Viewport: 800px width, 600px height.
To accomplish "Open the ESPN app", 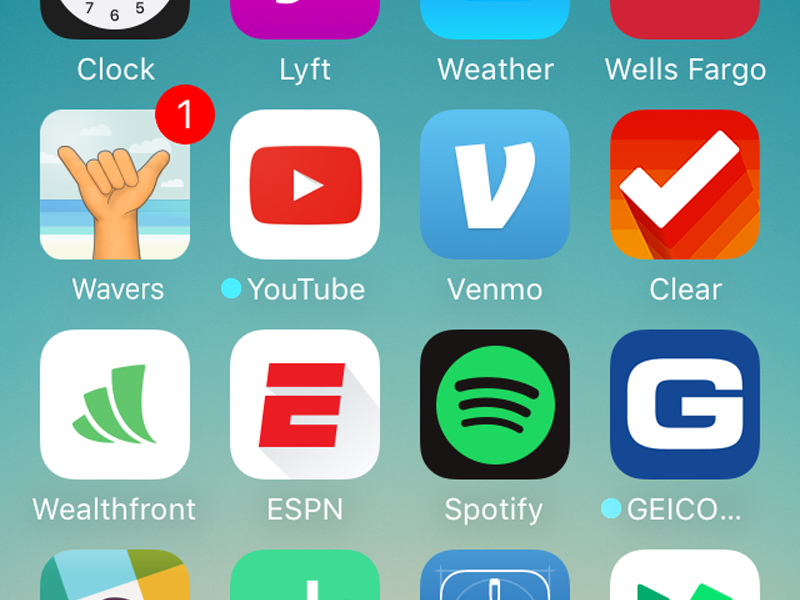I will click(x=304, y=404).
